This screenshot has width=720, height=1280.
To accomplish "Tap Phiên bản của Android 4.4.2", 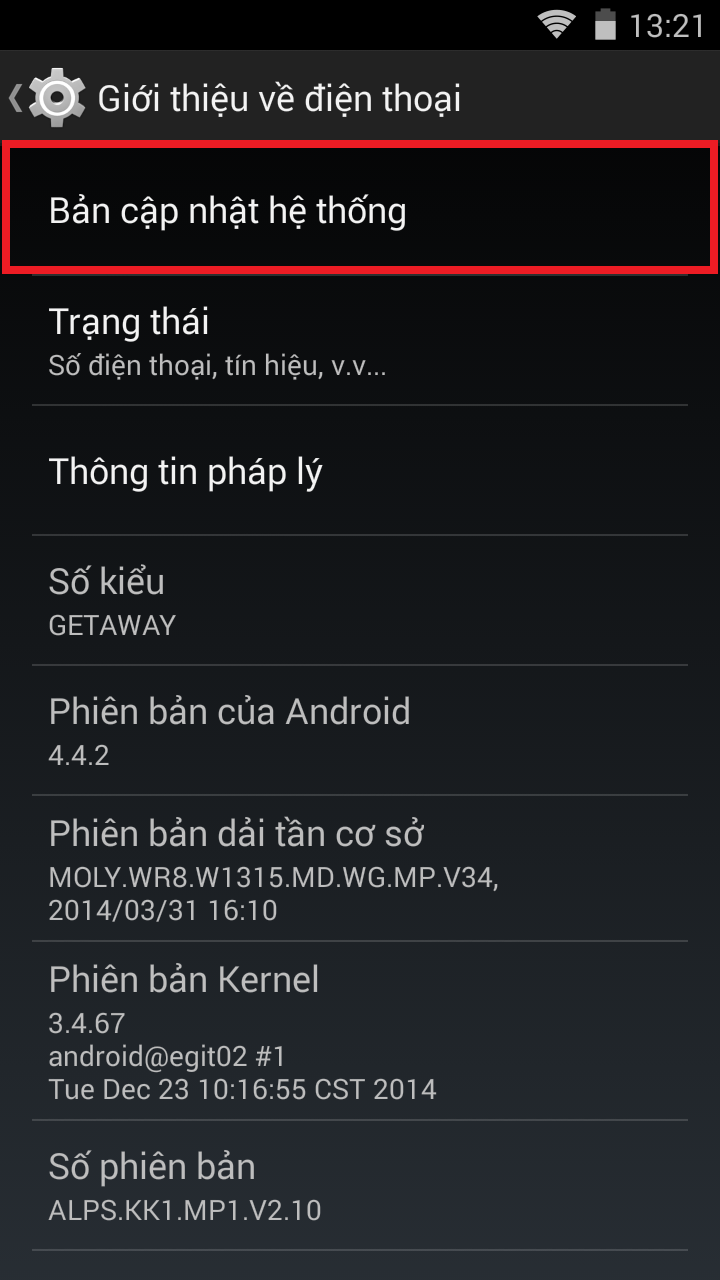I will (360, 731).
